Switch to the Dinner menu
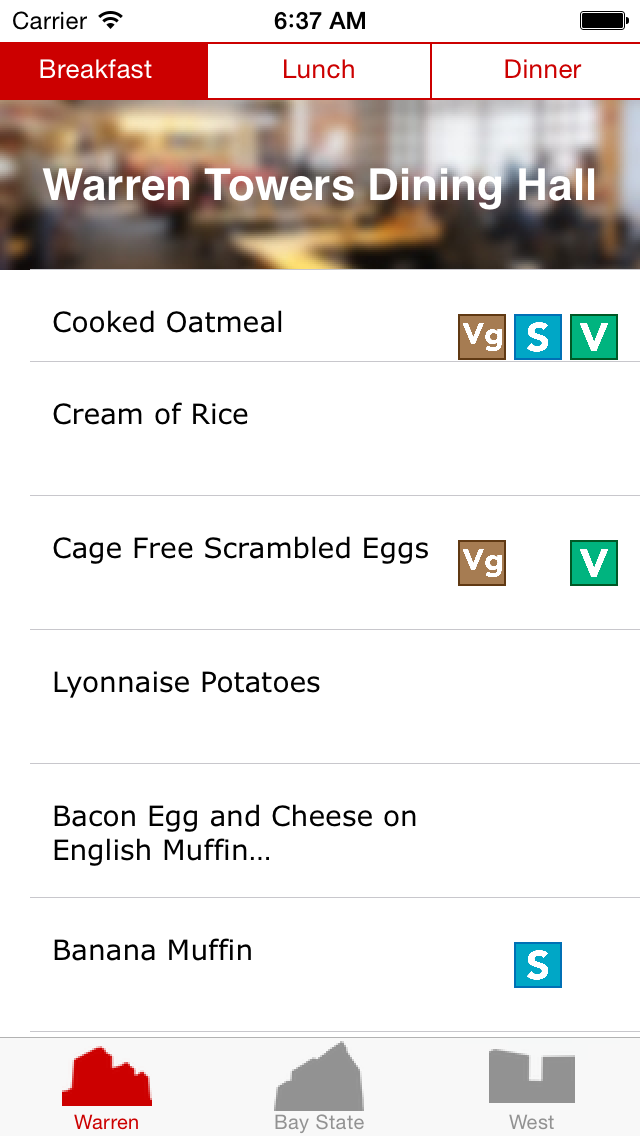The image size is (640, 1136). tap(542, 70)
